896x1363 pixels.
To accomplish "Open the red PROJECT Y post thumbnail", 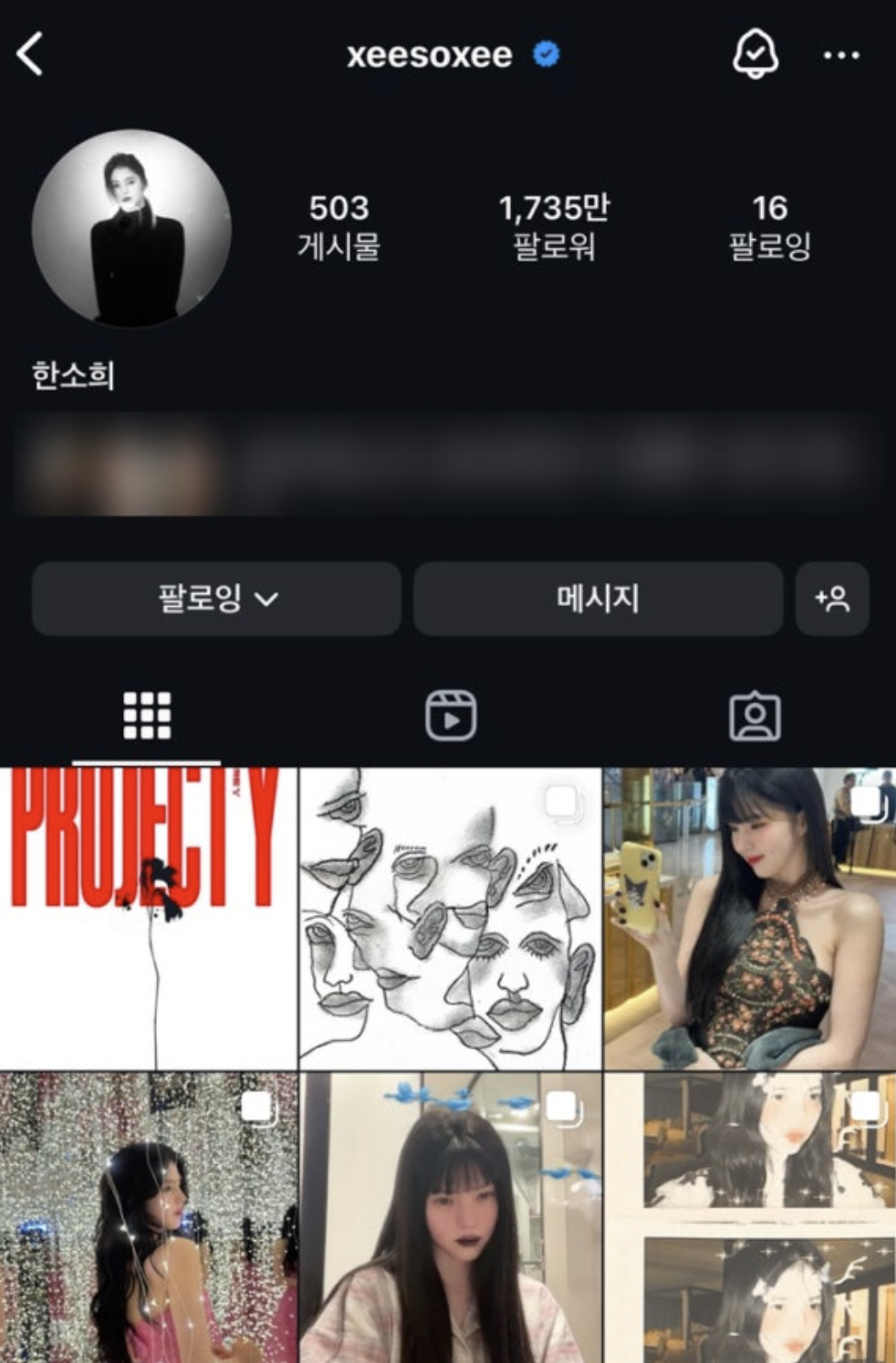I will pos(146,917).
